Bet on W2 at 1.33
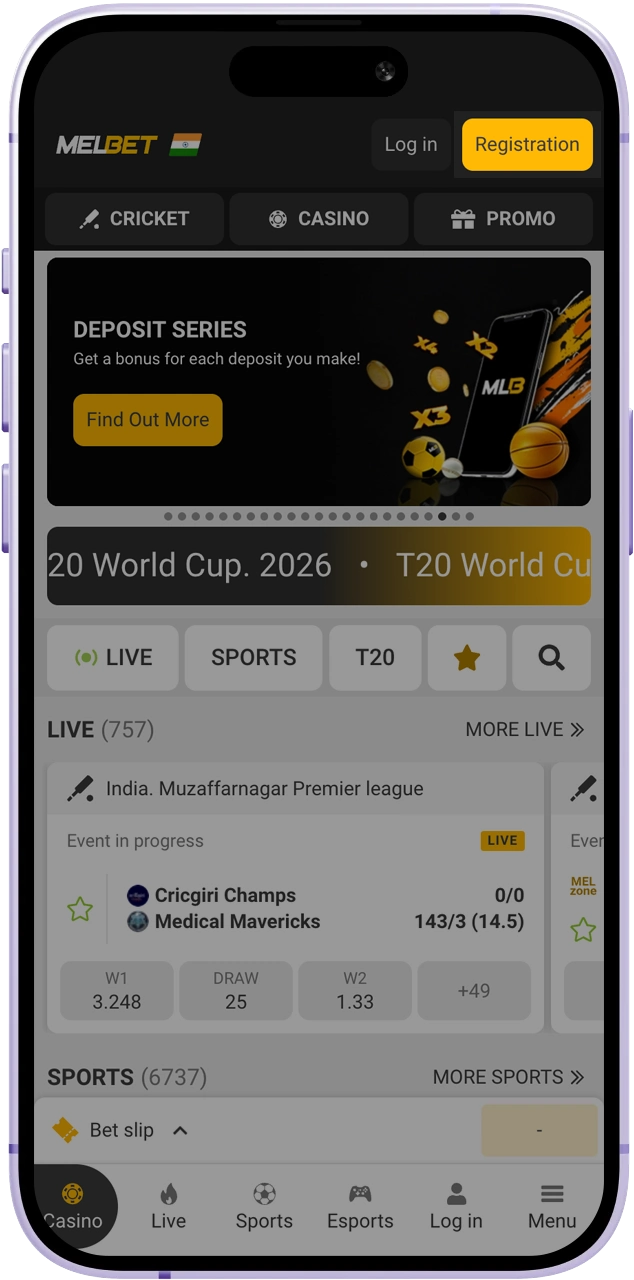 355,991
